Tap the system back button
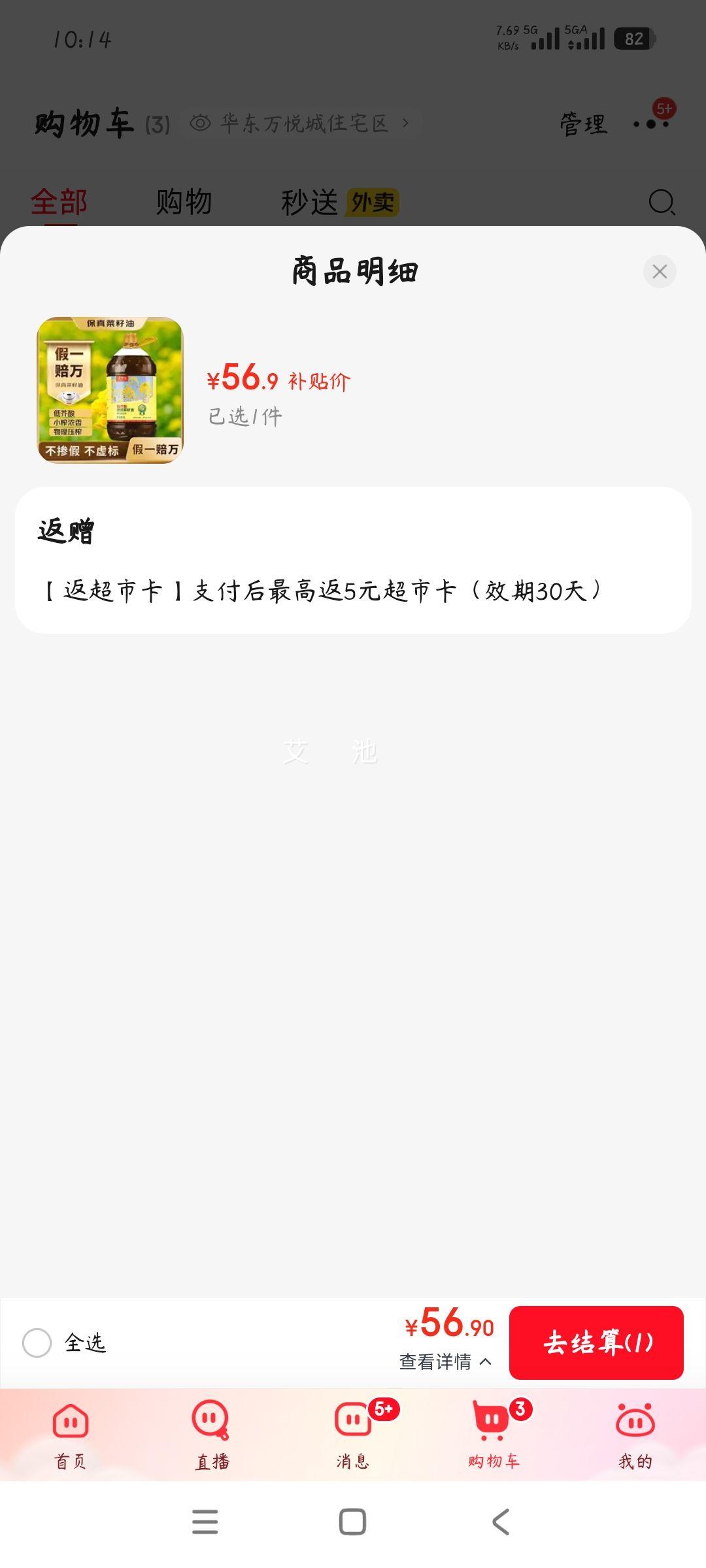The height and width of the screenshot is (1568, 706). tap(501, 1522)
